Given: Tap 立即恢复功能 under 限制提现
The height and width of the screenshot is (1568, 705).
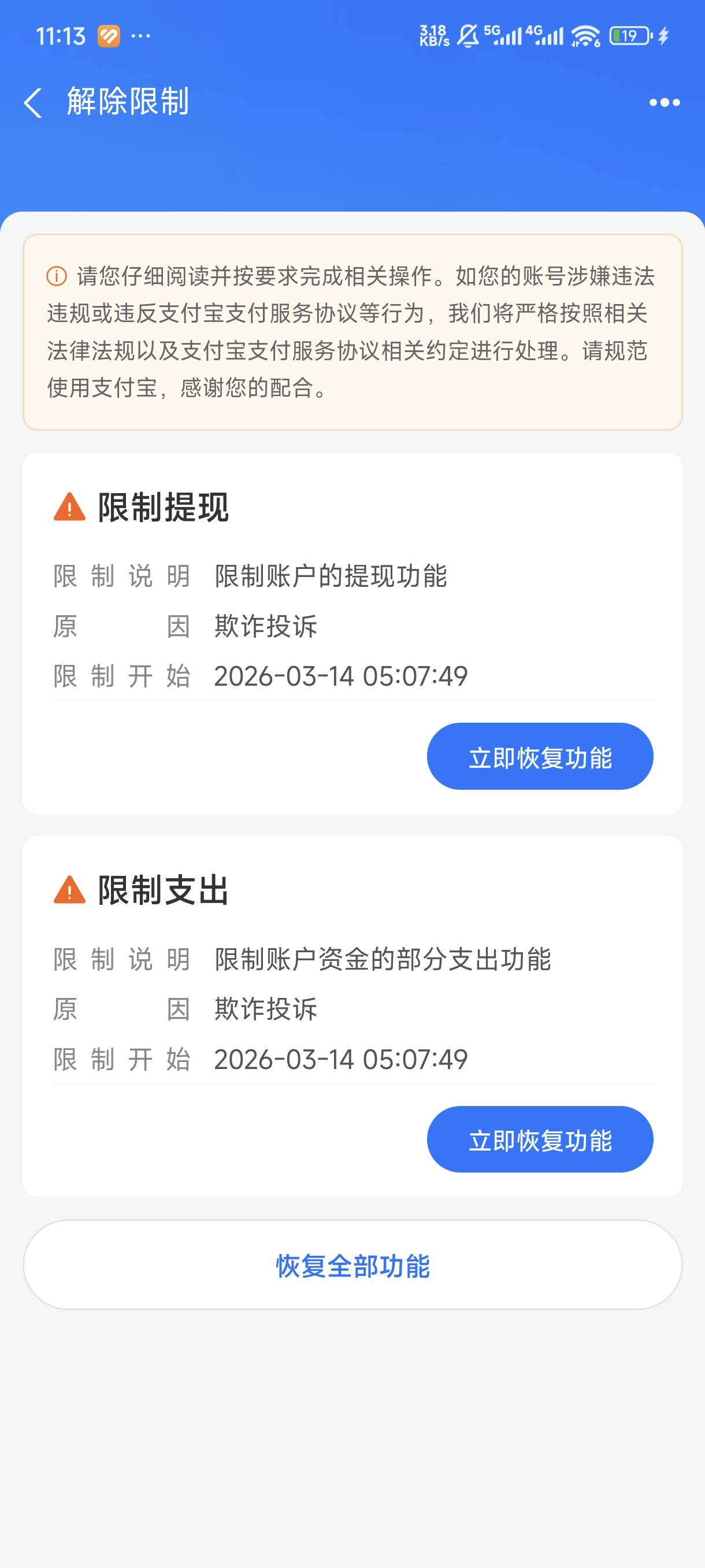Looking at the screenshot, I should [540, 756].
